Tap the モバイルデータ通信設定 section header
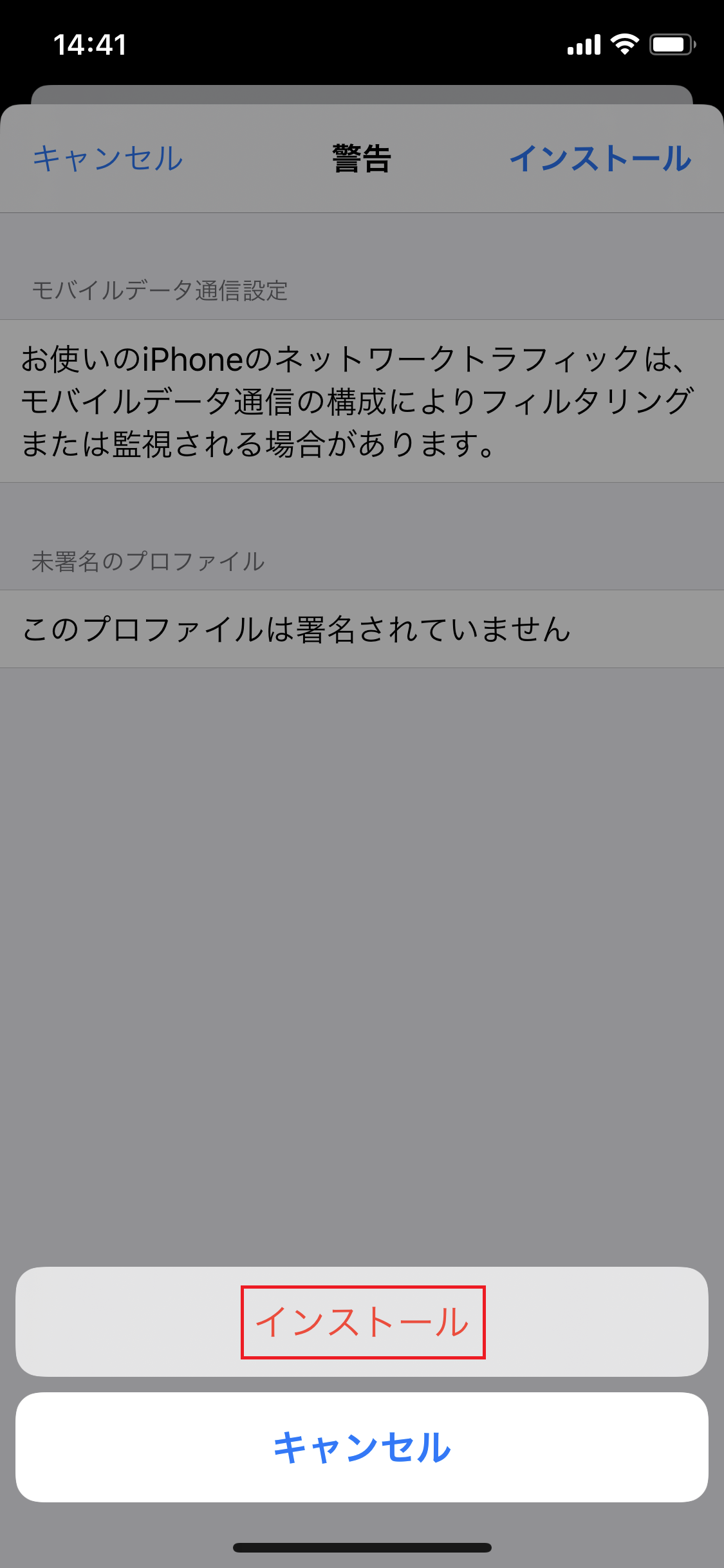 click(x=162, y=289)
